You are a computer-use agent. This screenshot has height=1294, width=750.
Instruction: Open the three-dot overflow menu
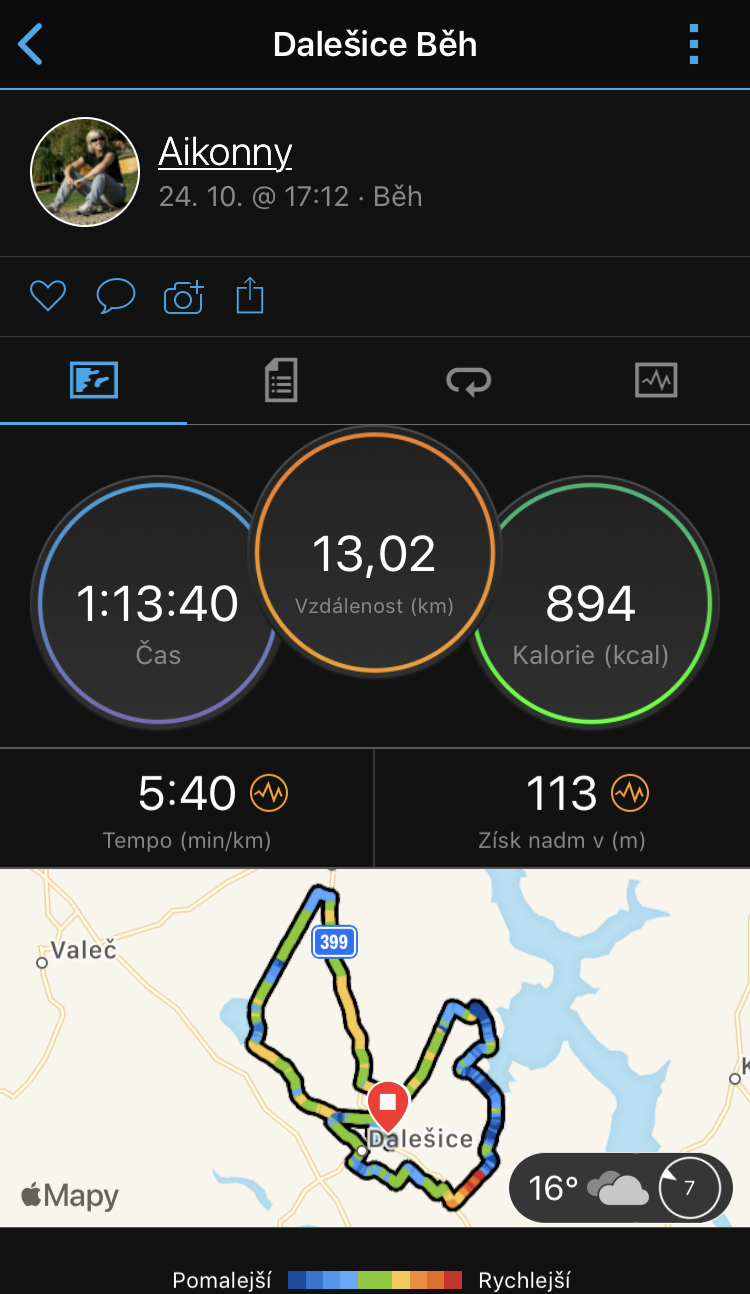tap(694, 45)
